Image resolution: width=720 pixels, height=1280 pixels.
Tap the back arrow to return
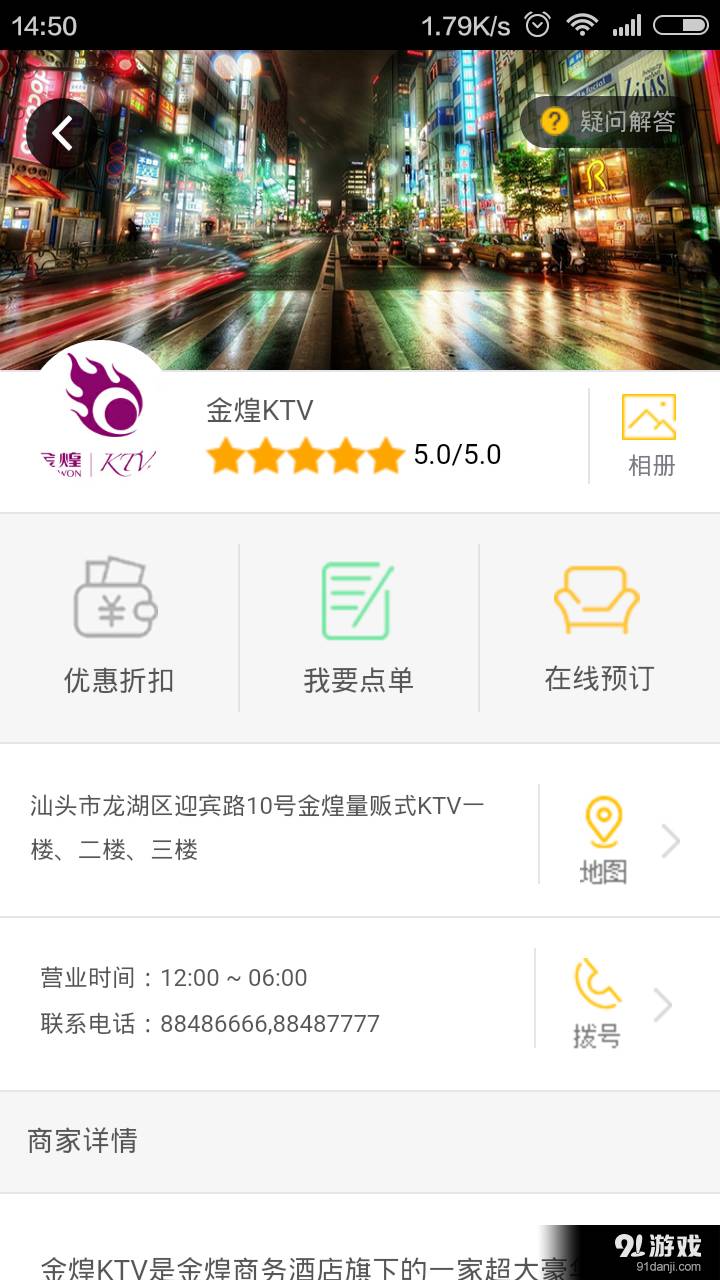pos(62,132)
